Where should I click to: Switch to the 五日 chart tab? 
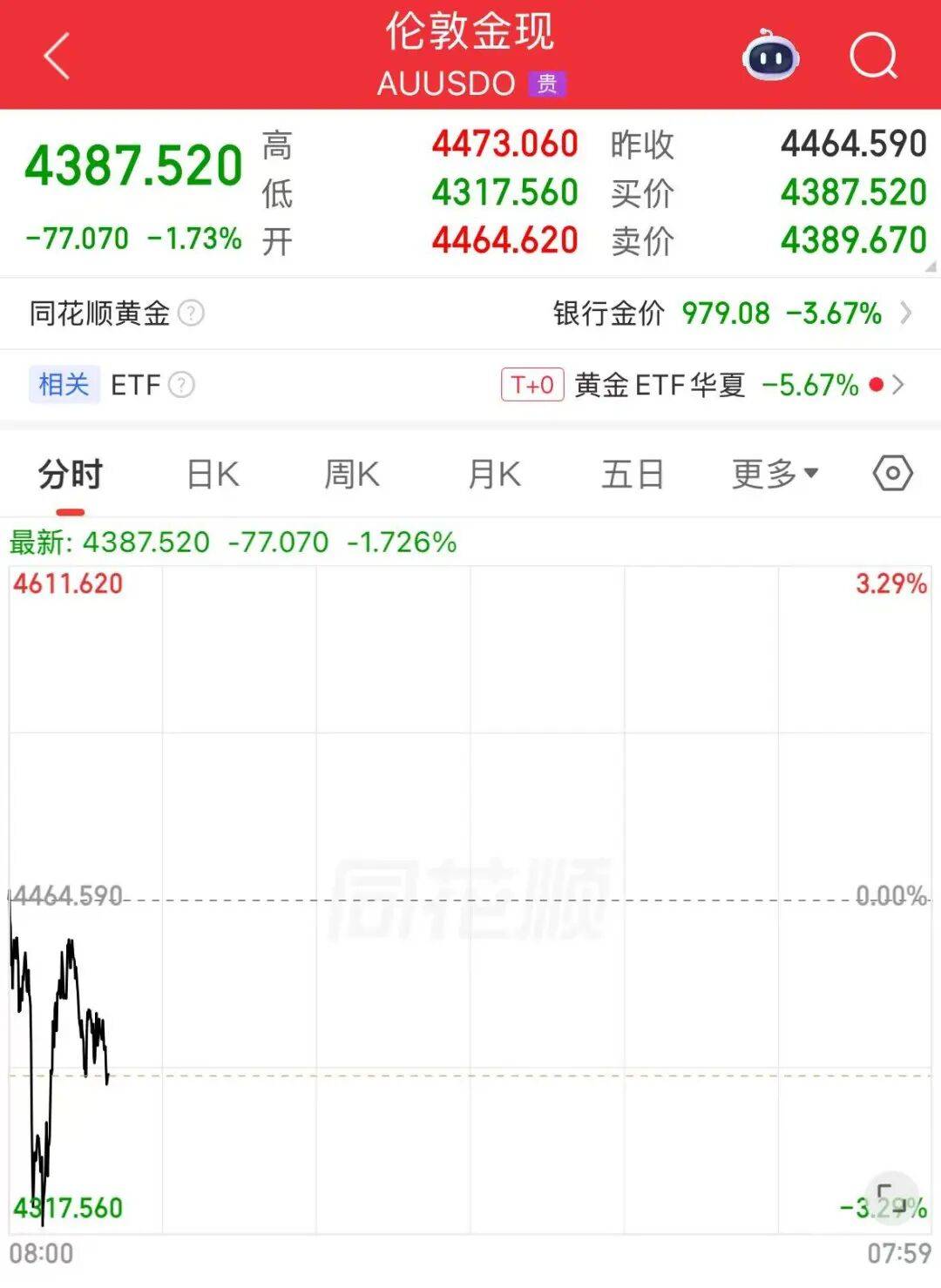coord(633,475)
